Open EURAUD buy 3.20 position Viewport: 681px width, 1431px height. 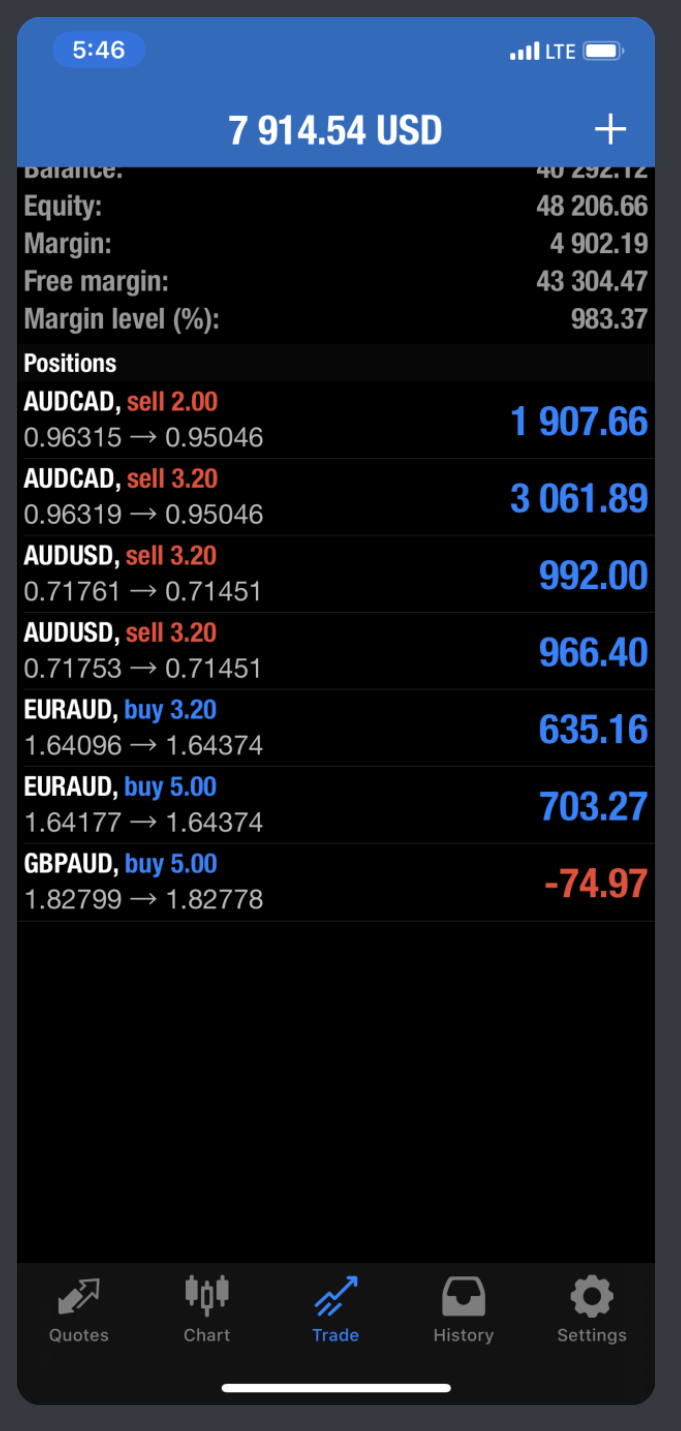tap(336, 728)
